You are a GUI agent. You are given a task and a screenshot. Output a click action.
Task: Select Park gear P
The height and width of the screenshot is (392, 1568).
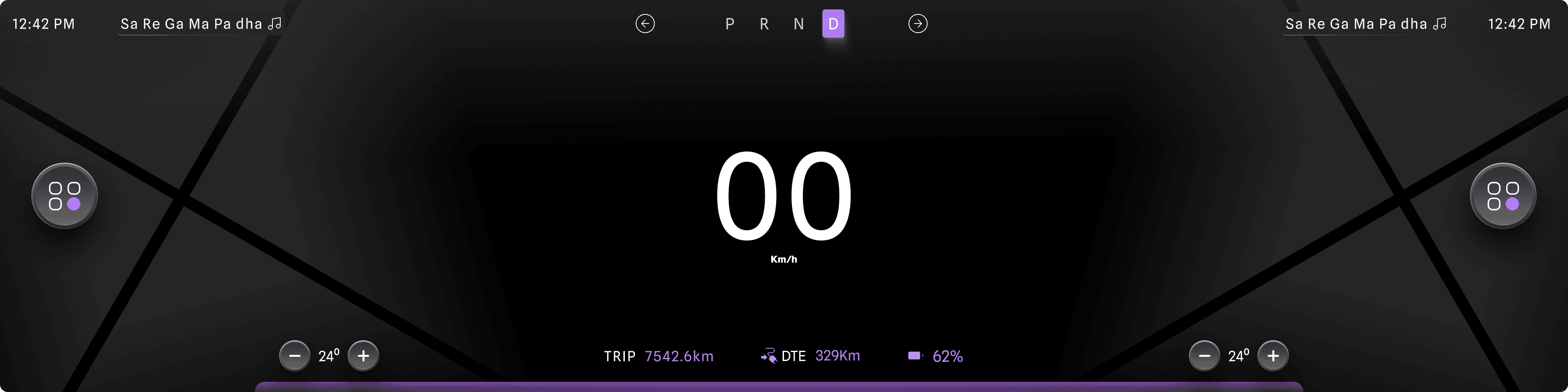click(x=730, y=24)
